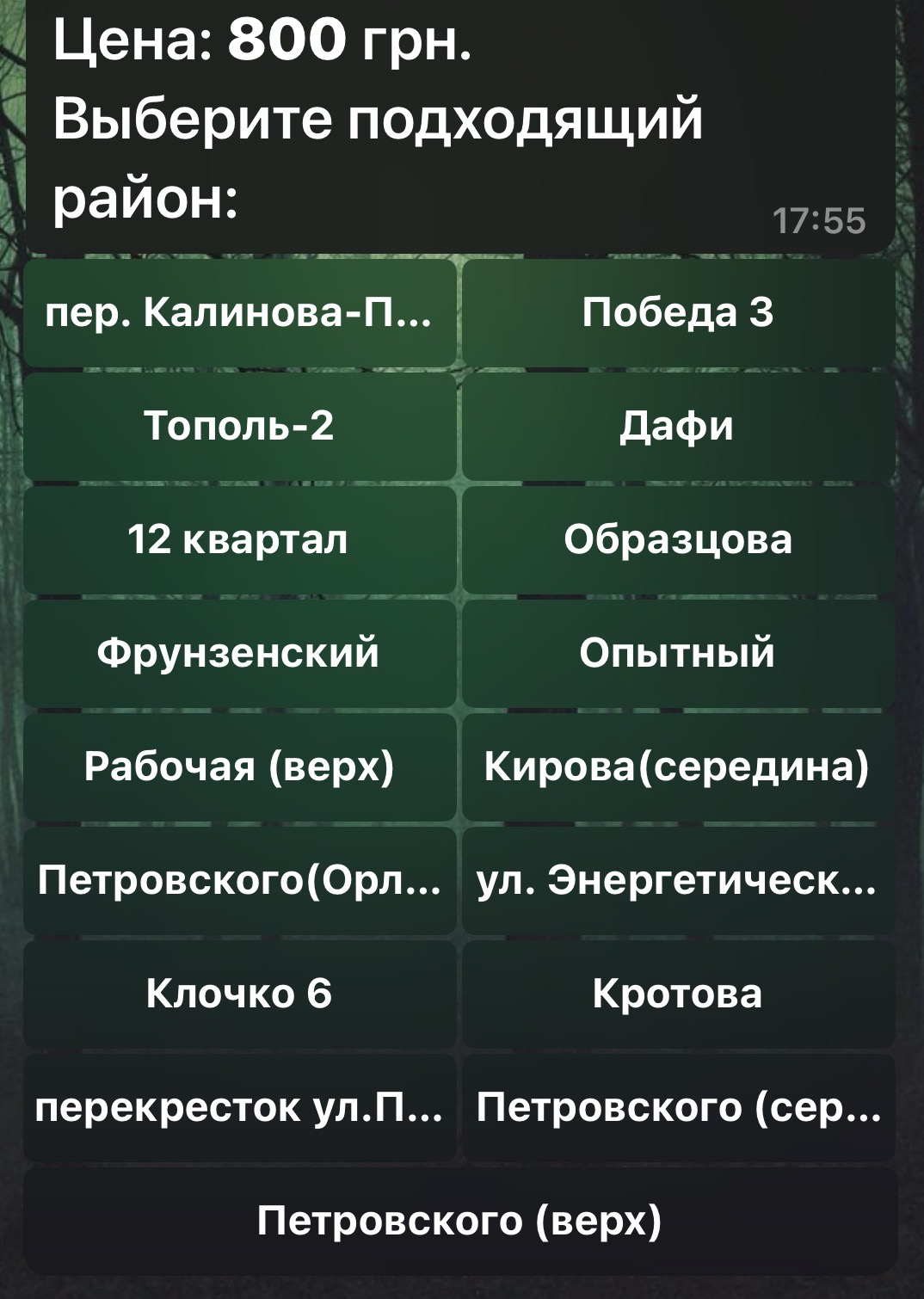Screen dimensions: 924x1299
Task: Tap the Кирова(середина) button
Action: coord(678,766)
